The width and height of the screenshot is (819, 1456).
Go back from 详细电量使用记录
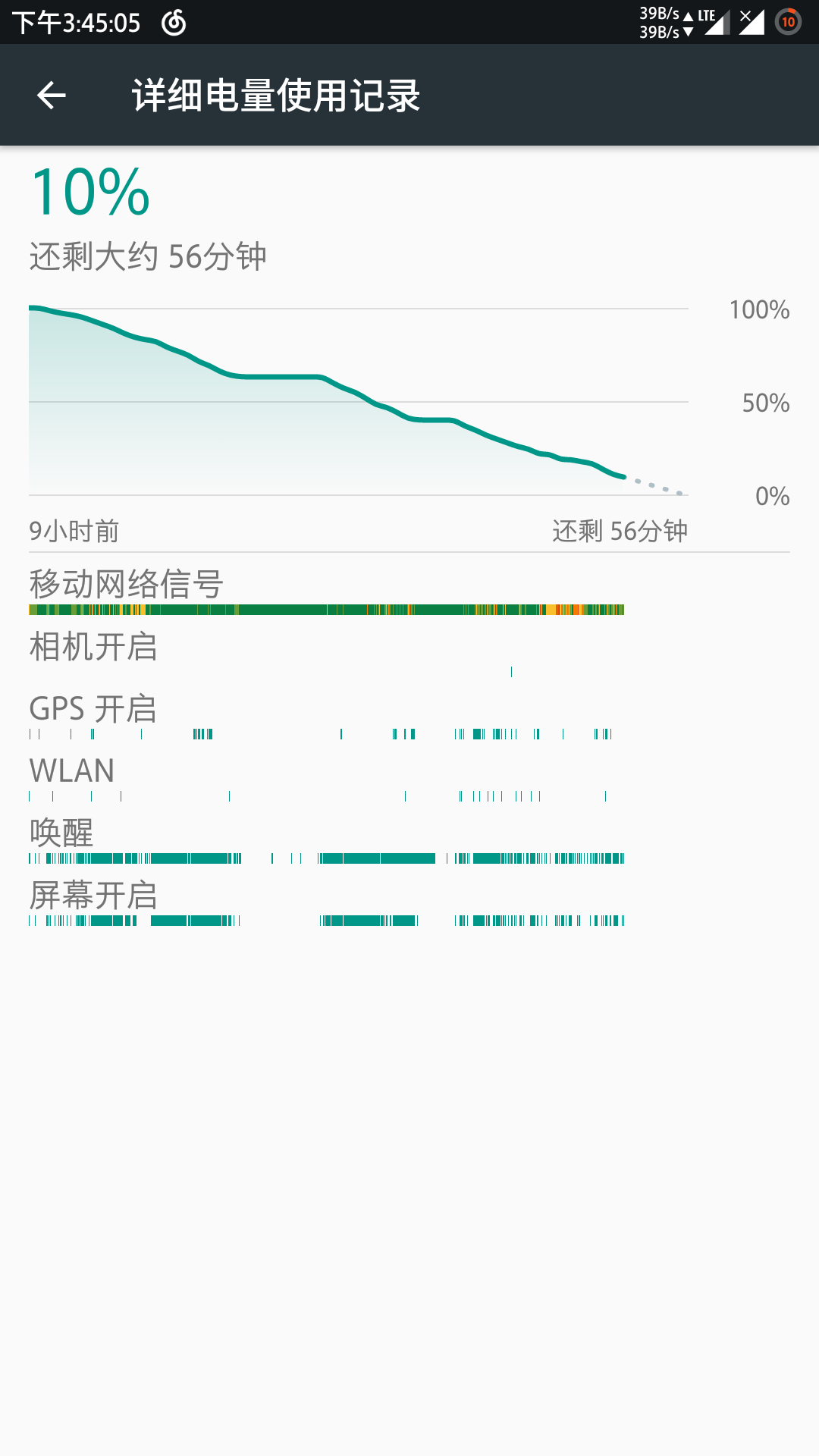click(52, 96)
